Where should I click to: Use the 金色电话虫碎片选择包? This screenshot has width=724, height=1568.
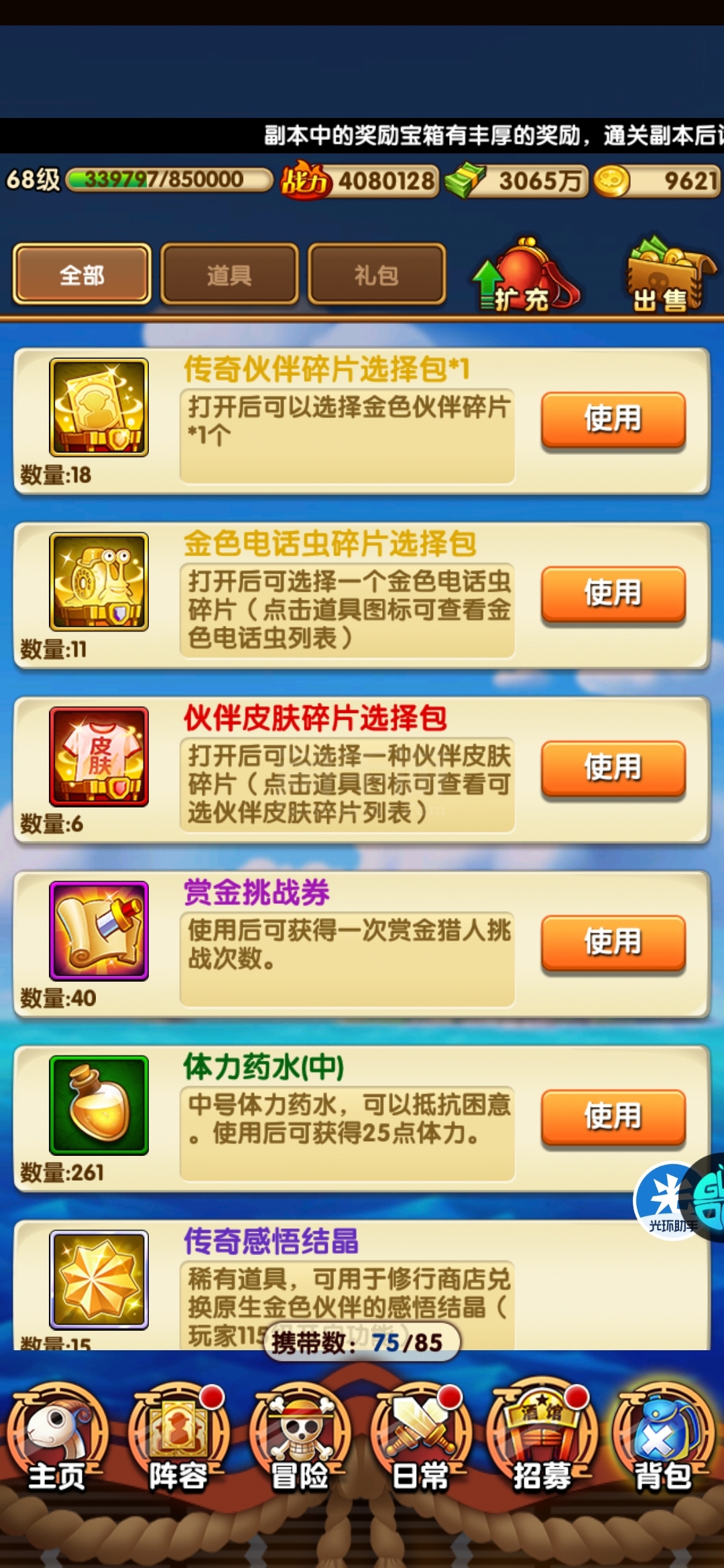click(613, 594)
